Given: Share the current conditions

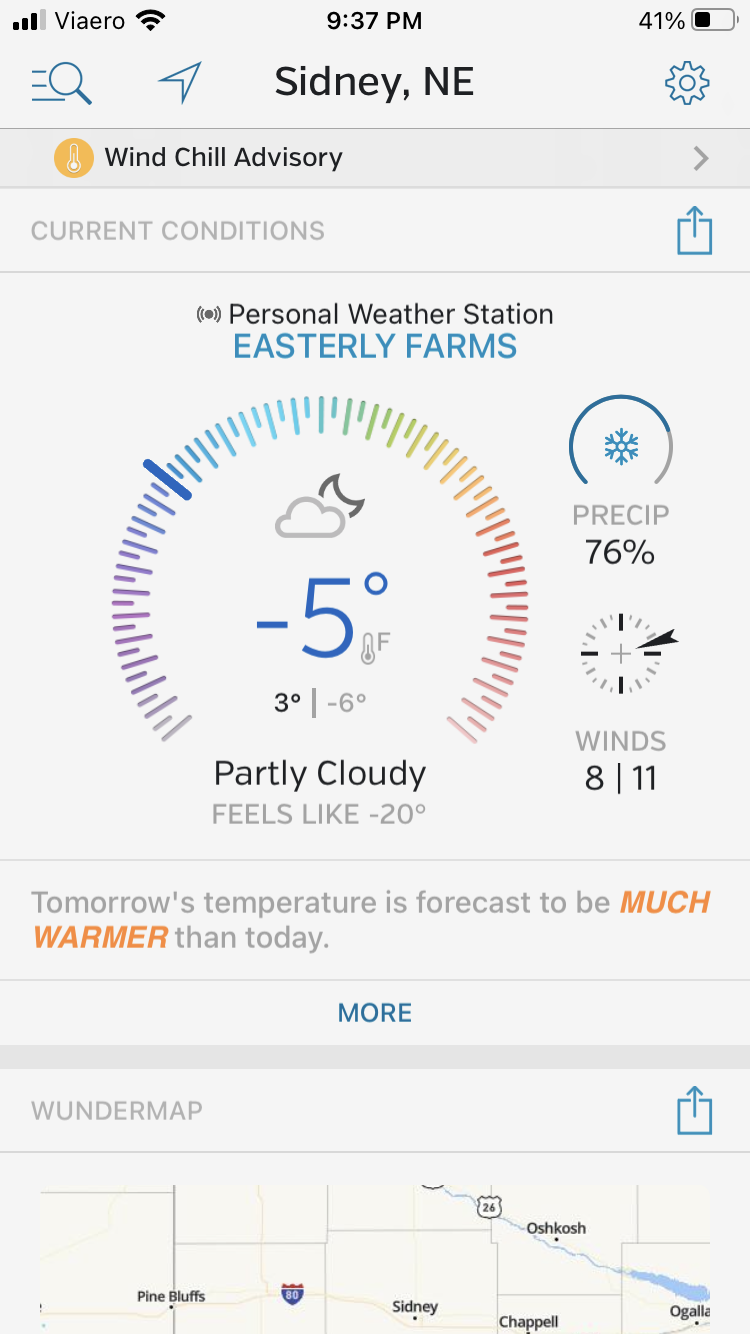Looking at the screenshot, I should [x=695, y=231].
